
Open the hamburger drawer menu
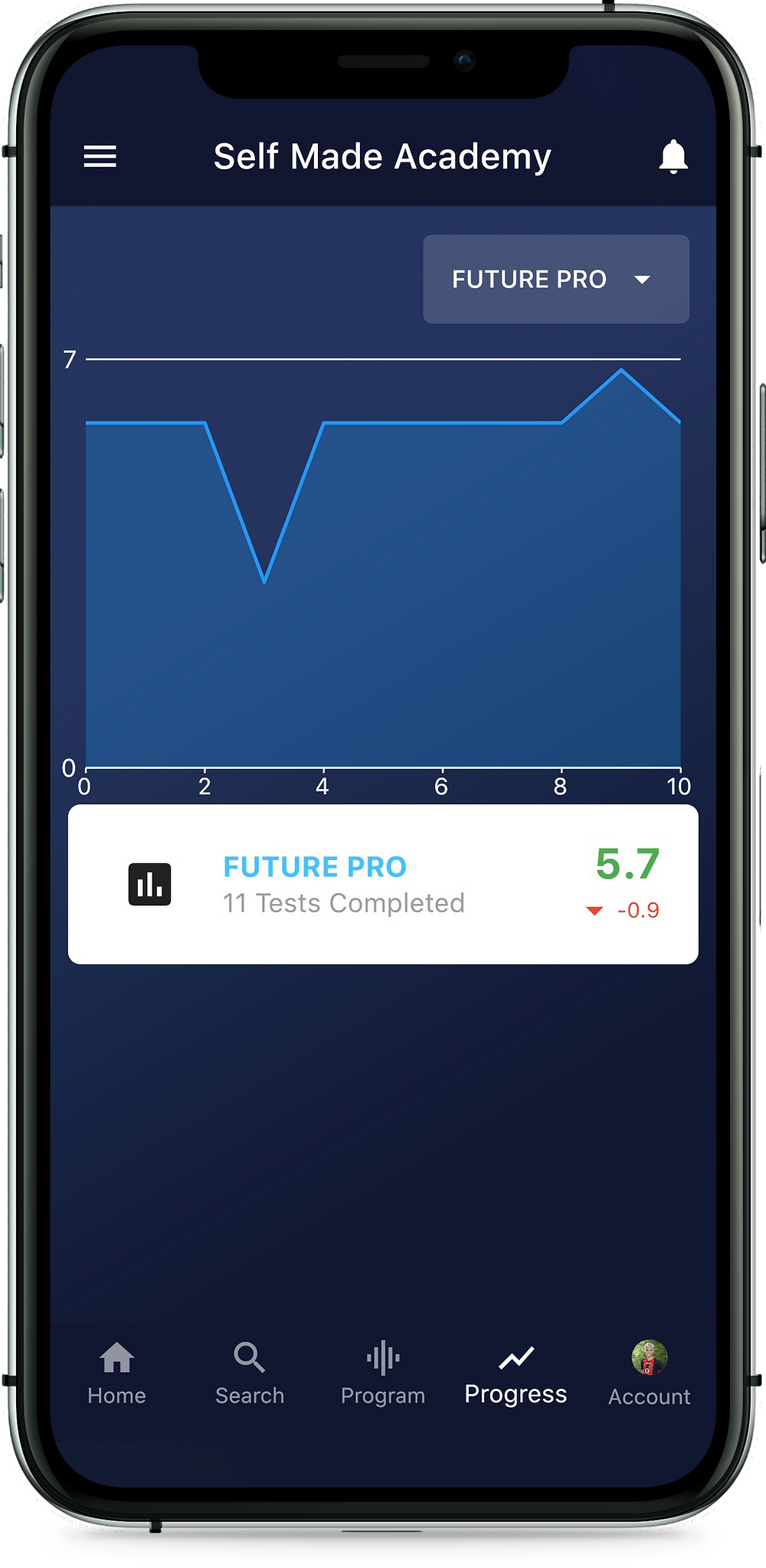(x=100, y=156)
